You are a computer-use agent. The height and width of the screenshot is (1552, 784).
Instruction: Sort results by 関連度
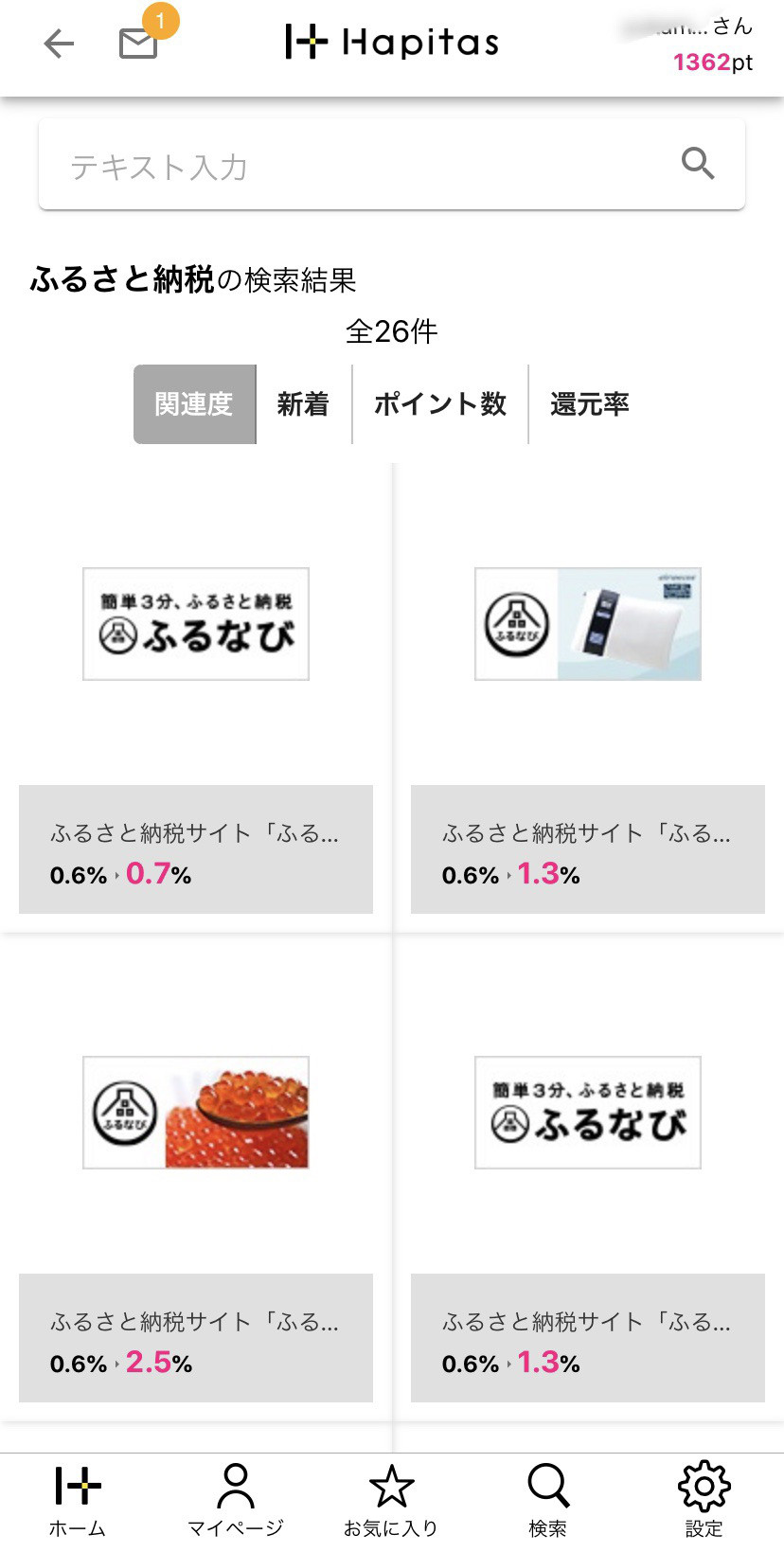(x=194, y=404)
